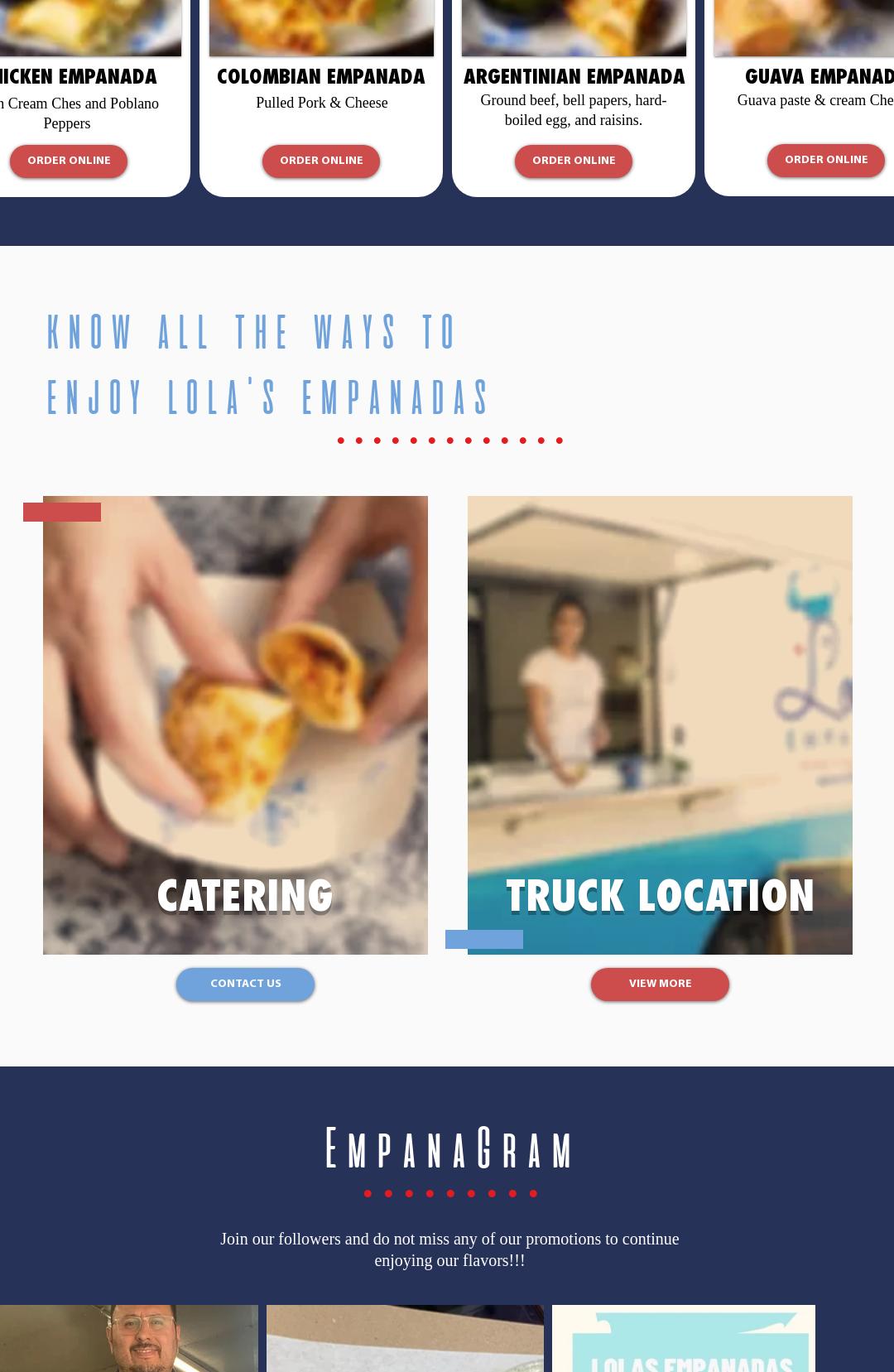894x1372 pixels.
Task: Select a red carousel dot below the heading
Action: [449, 440]
